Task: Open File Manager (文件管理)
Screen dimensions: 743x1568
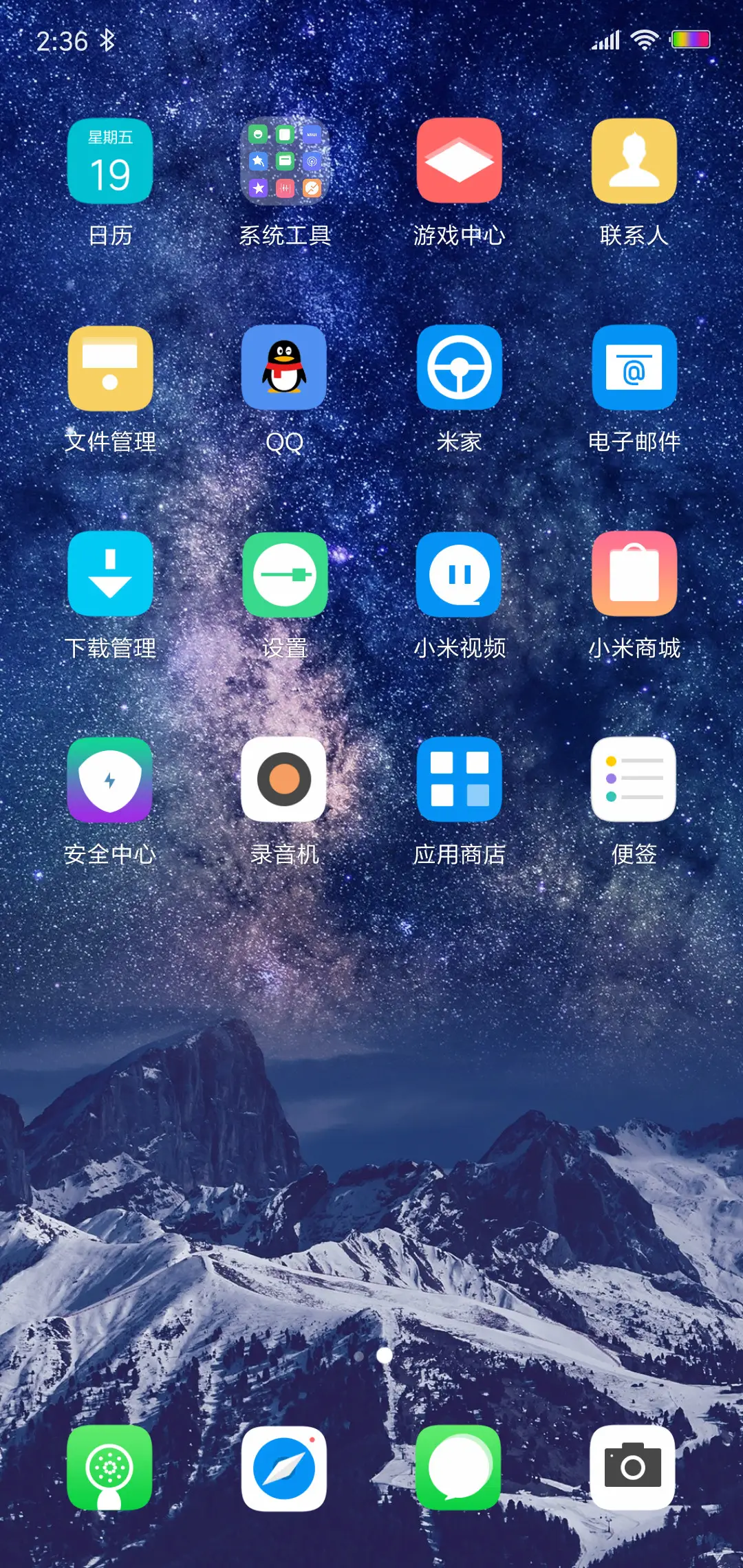Action: click(110, 368)
